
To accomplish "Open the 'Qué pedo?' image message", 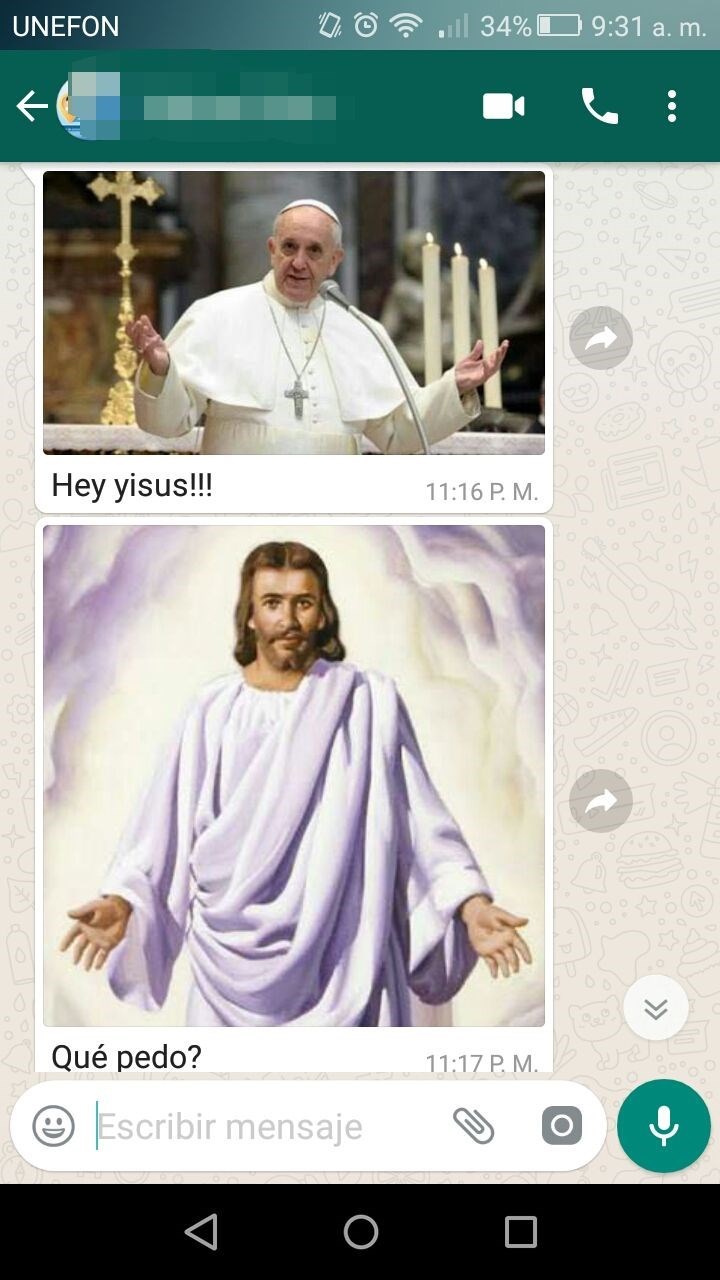I will tap(294, 775).
